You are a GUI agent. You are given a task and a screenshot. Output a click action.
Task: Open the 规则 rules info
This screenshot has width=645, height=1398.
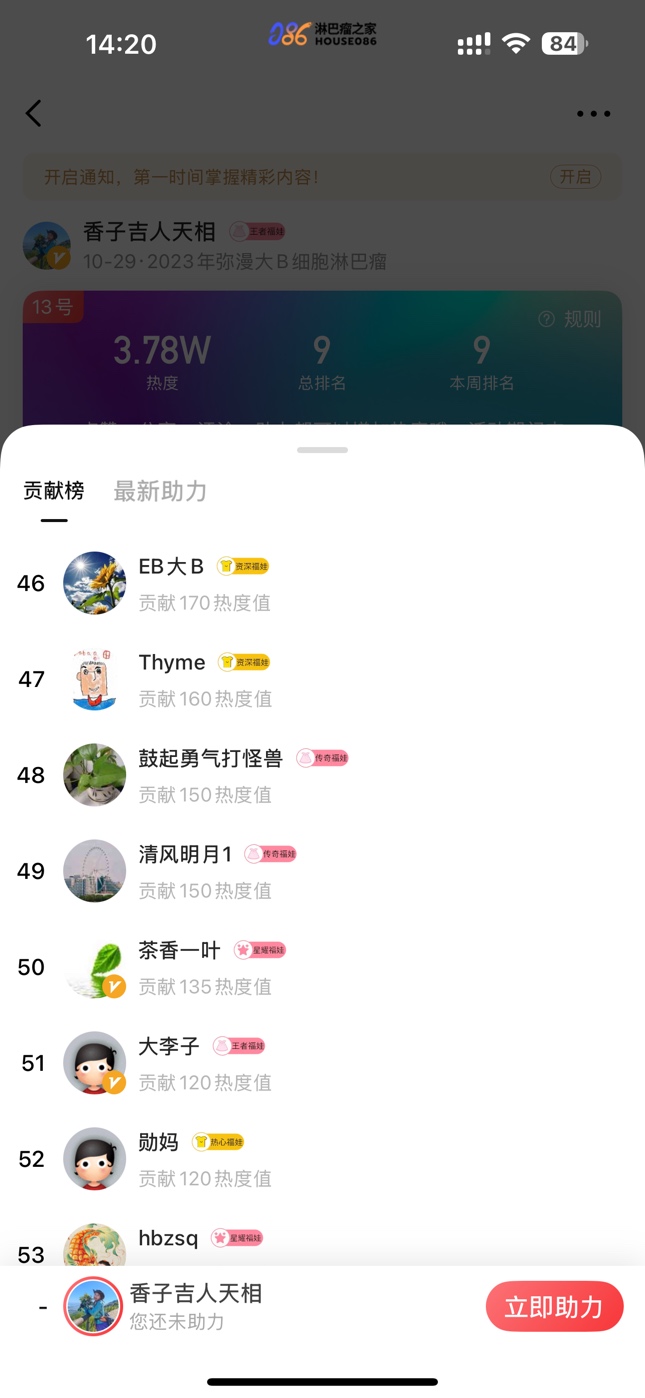[570, 319]
